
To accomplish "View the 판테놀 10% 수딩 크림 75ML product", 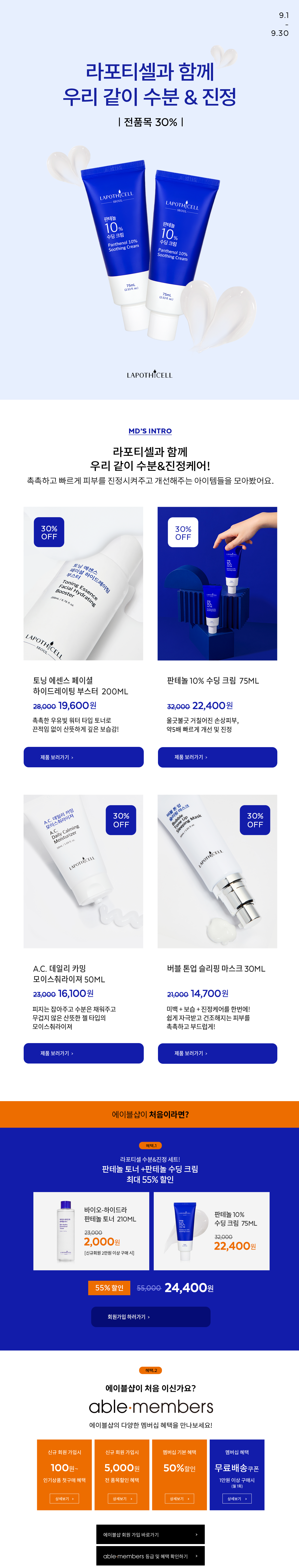I will point(218,757).
